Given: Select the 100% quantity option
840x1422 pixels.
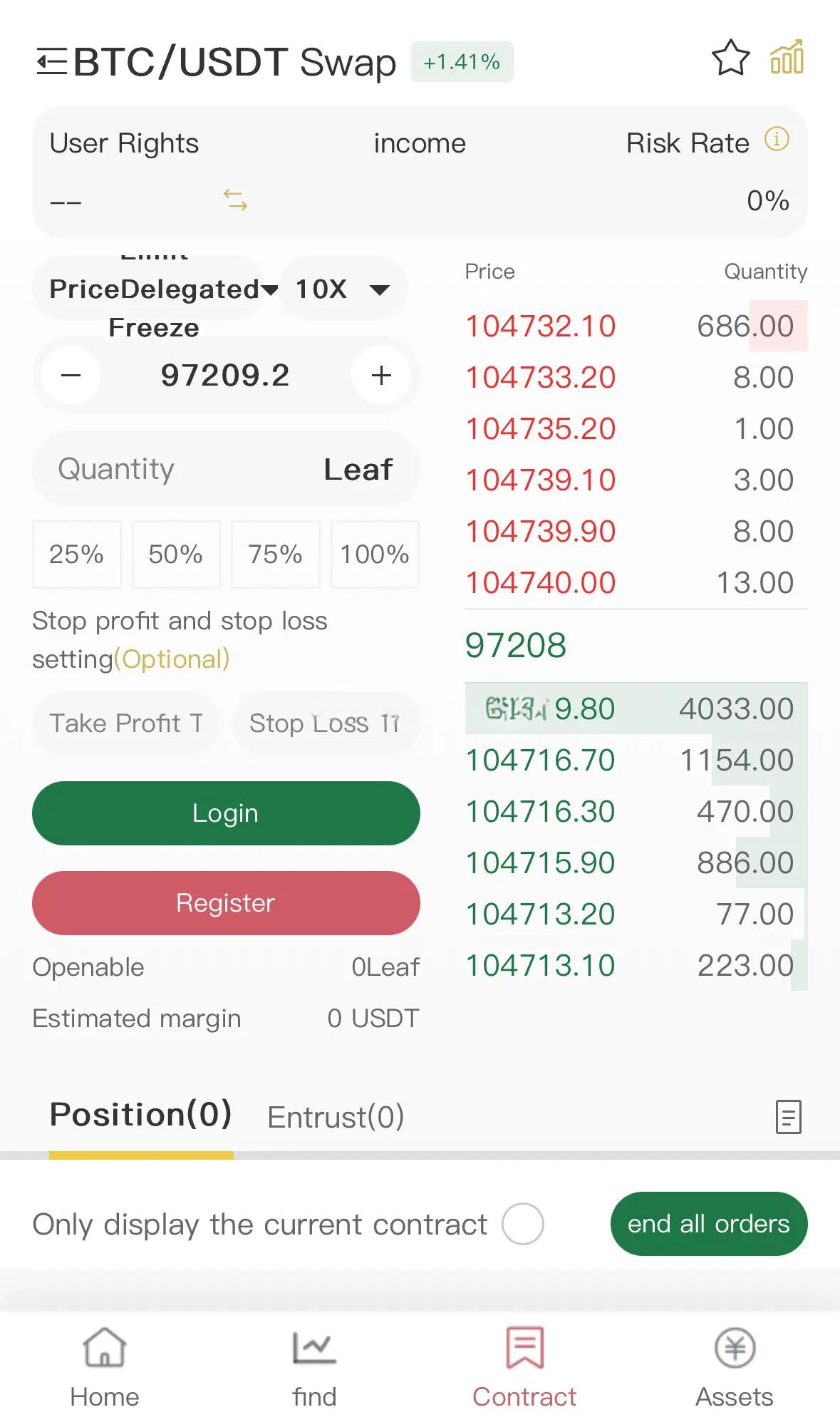Looking at the screenshot, I should point(375,555).
